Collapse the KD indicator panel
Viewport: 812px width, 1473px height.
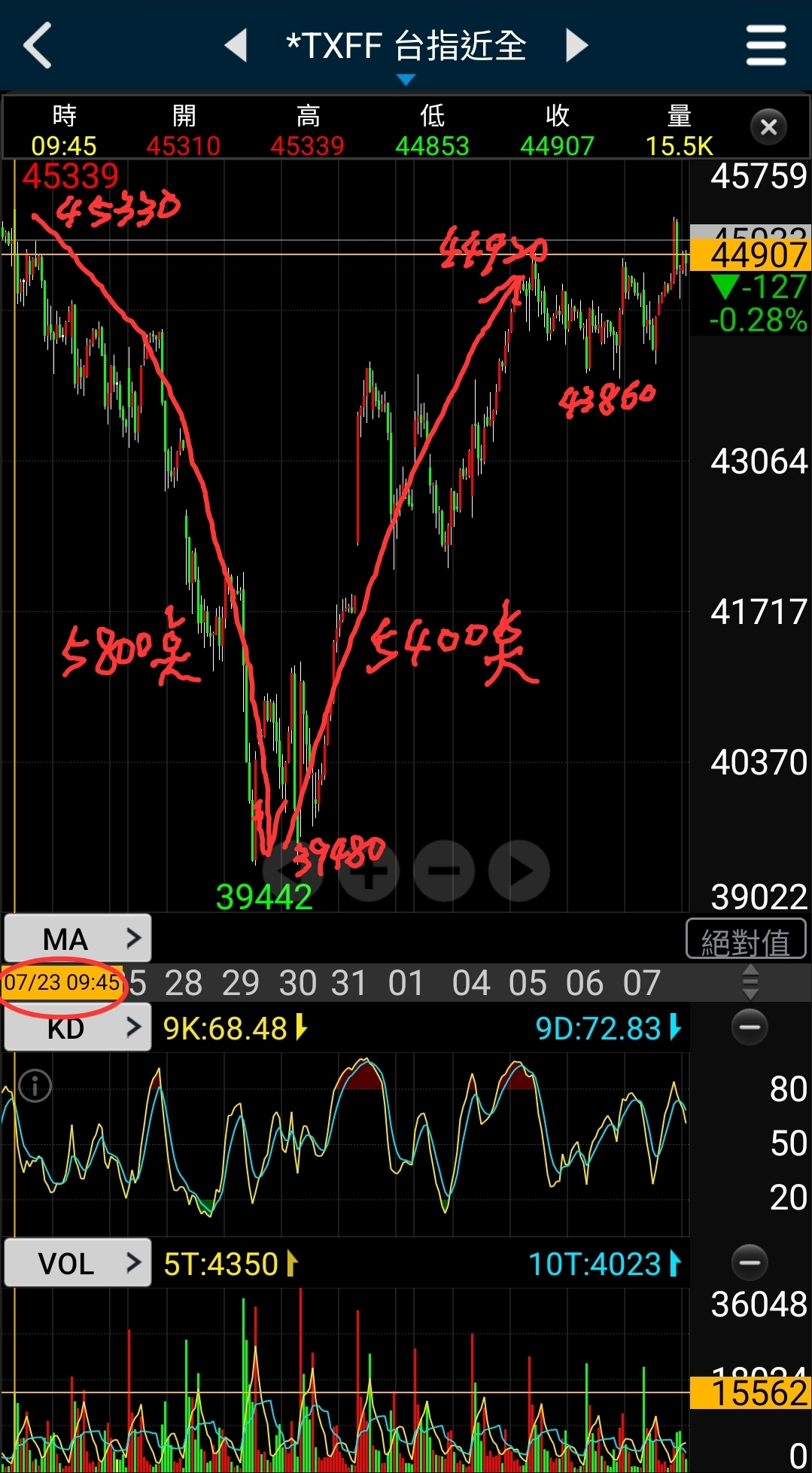pyautogui.click(x=750, y=1027)
